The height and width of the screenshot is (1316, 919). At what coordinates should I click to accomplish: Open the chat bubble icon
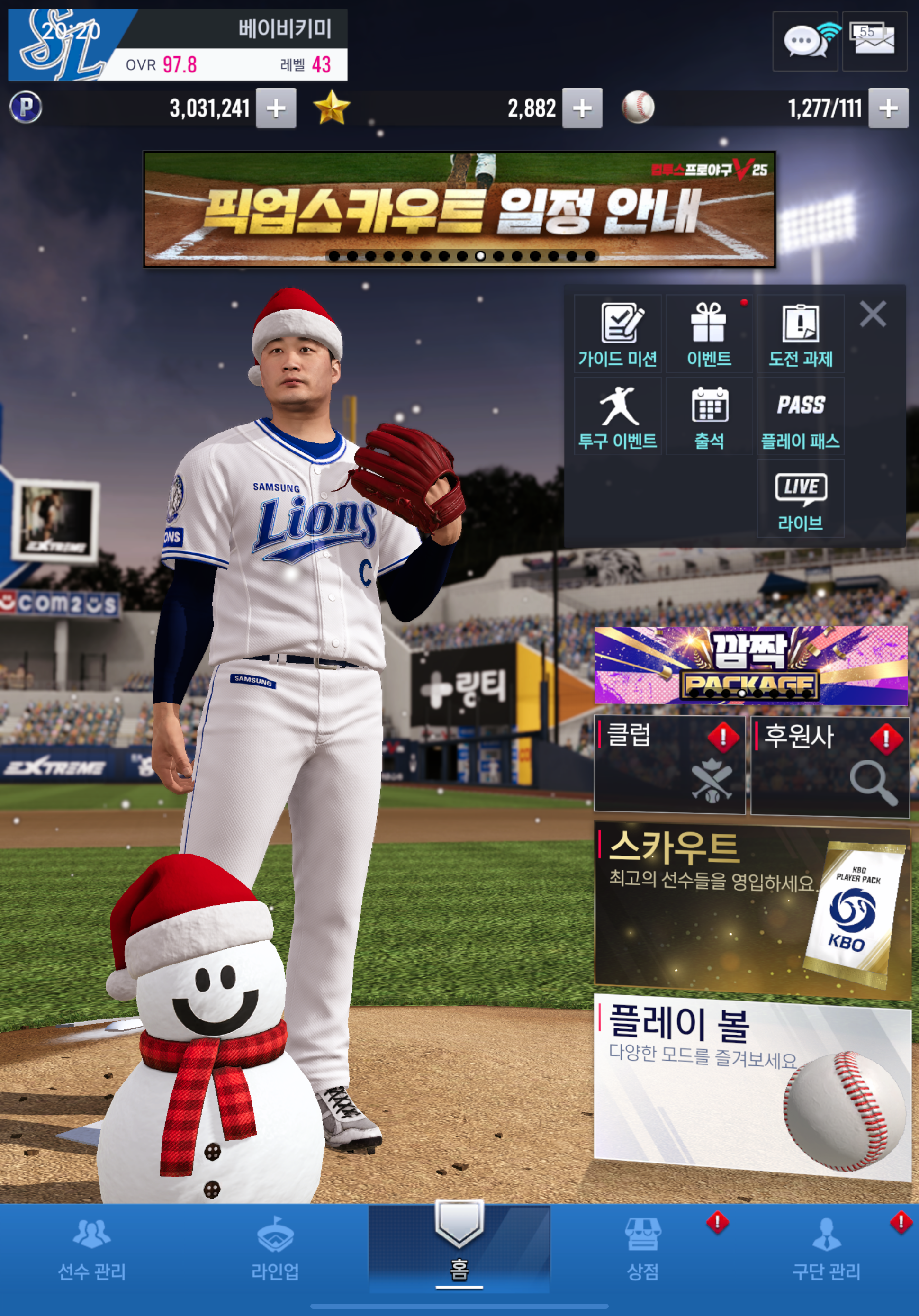(805, 41)
